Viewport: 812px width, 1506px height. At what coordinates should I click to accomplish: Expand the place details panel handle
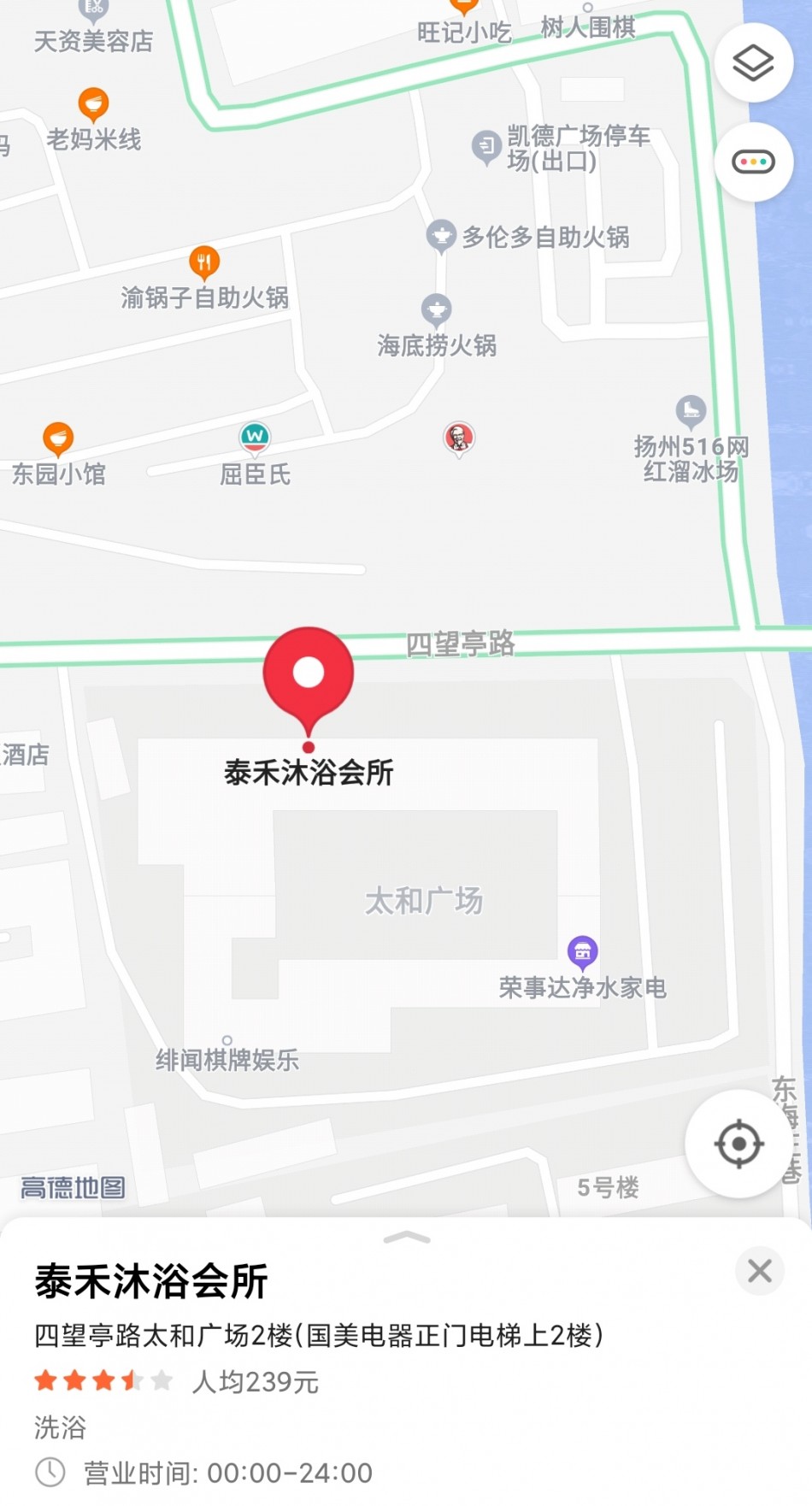coord(407,1237)
